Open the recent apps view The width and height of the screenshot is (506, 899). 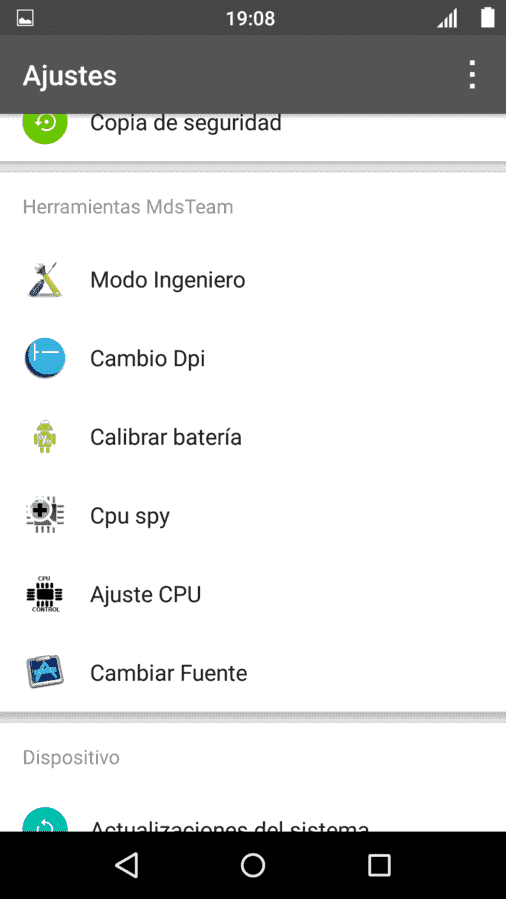(379, 865)
